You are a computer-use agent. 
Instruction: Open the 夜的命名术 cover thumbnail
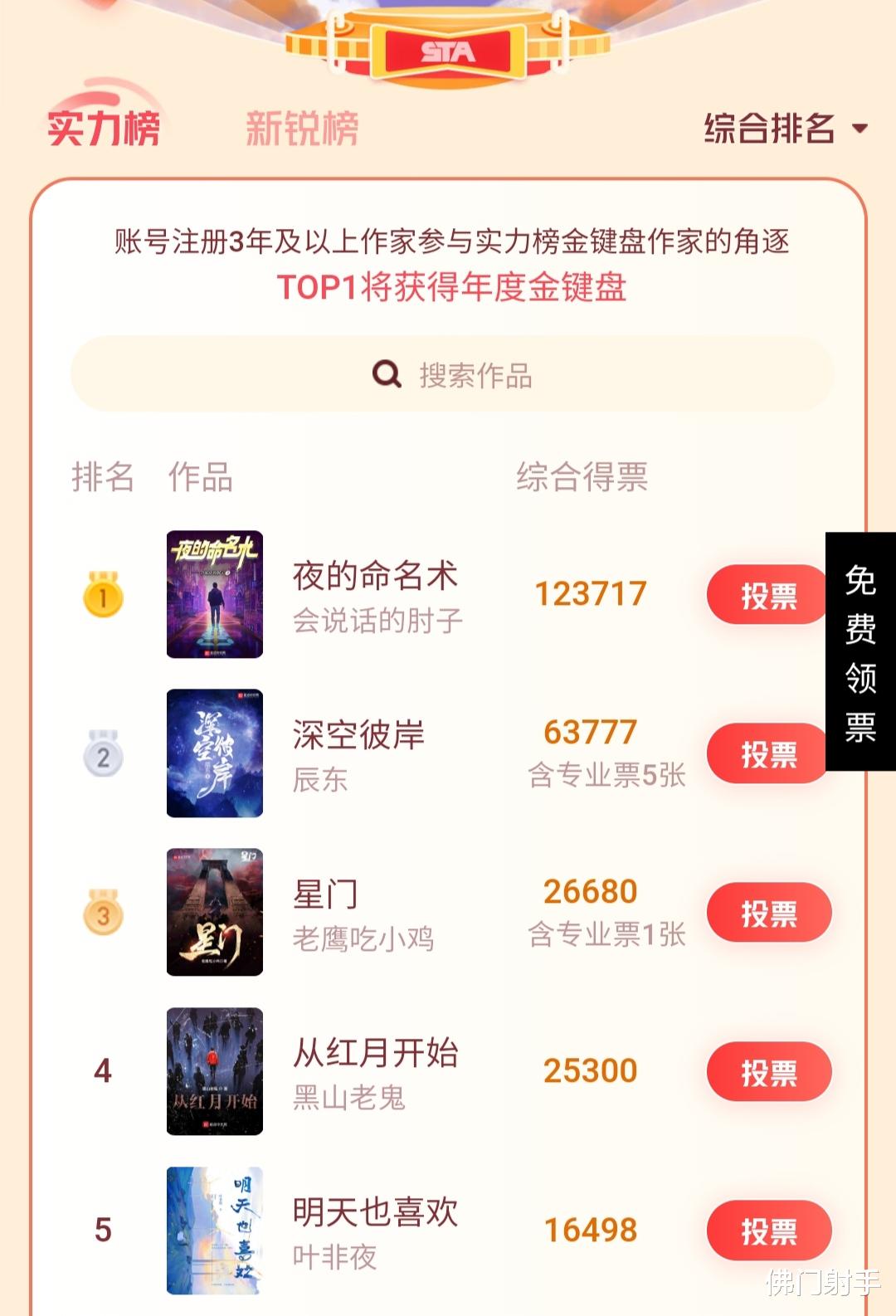pyautogui.click(x=214, y=594)
